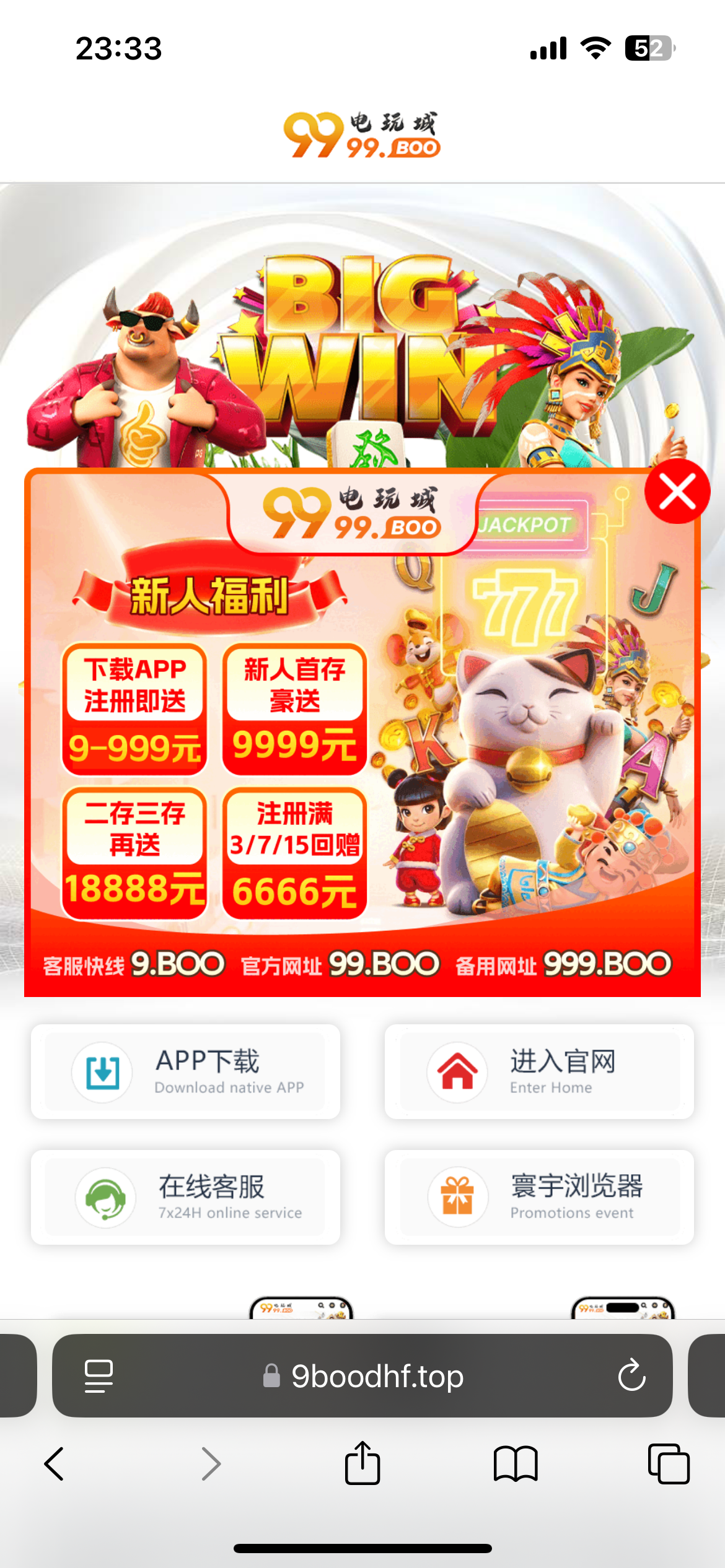Image resolution: width=725 pixels, height=1568 pixels.
Task: Open Safari page settings menu
Action: tap(99, 1376)
